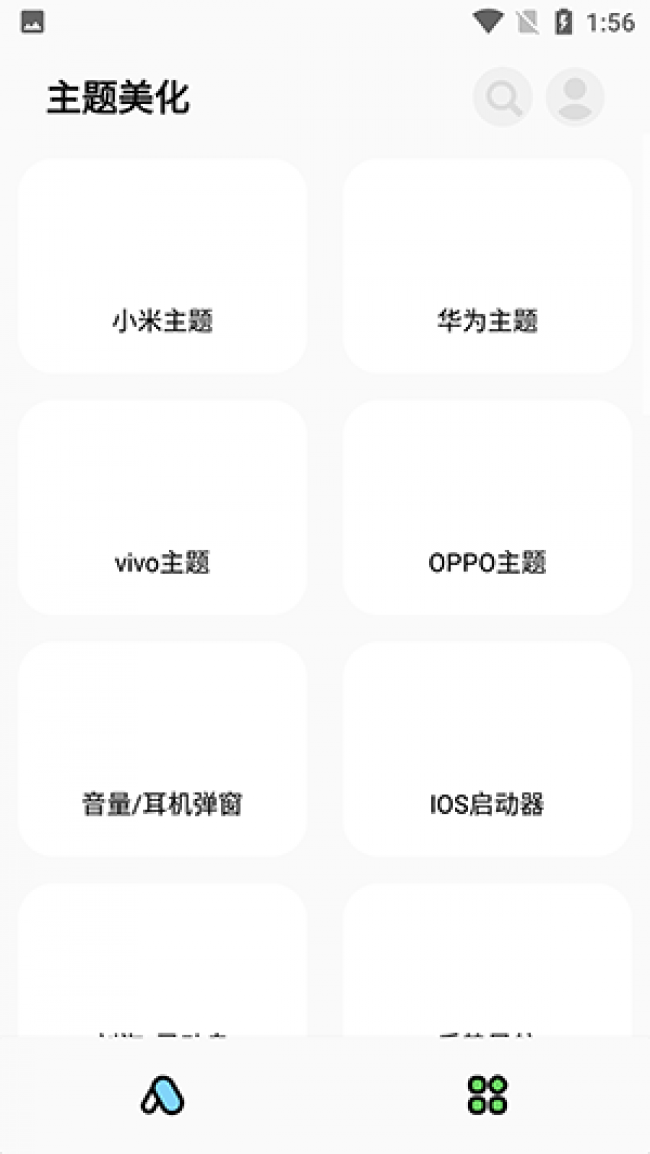Image resolution: width=650 pixels, height=1154 pixels.
Task: Switch to the theme home tab
Action: click(x=162, y=1096)
